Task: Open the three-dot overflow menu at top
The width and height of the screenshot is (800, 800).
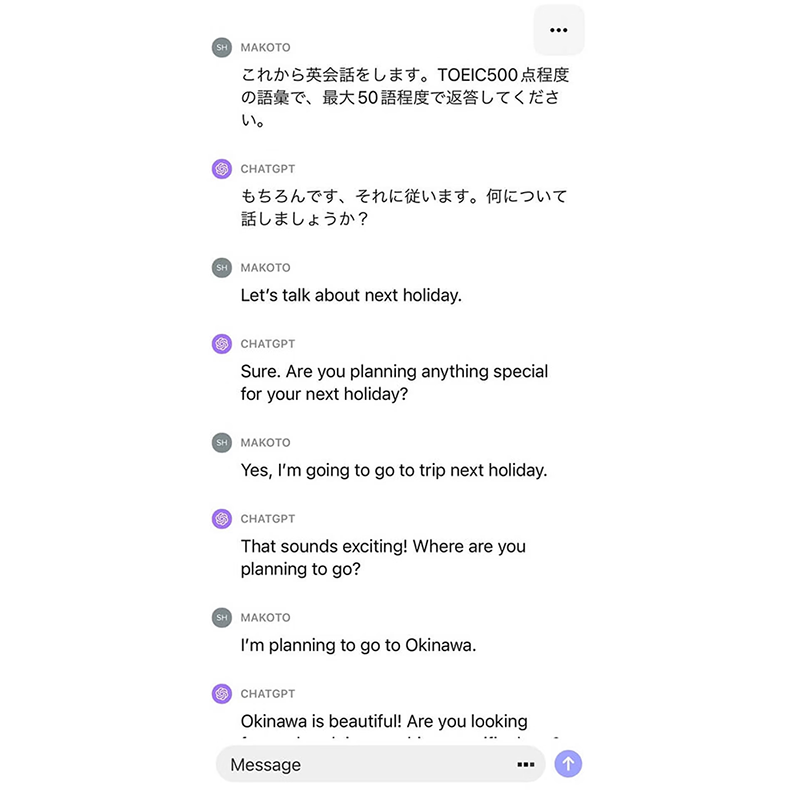Action: (559, 29)
